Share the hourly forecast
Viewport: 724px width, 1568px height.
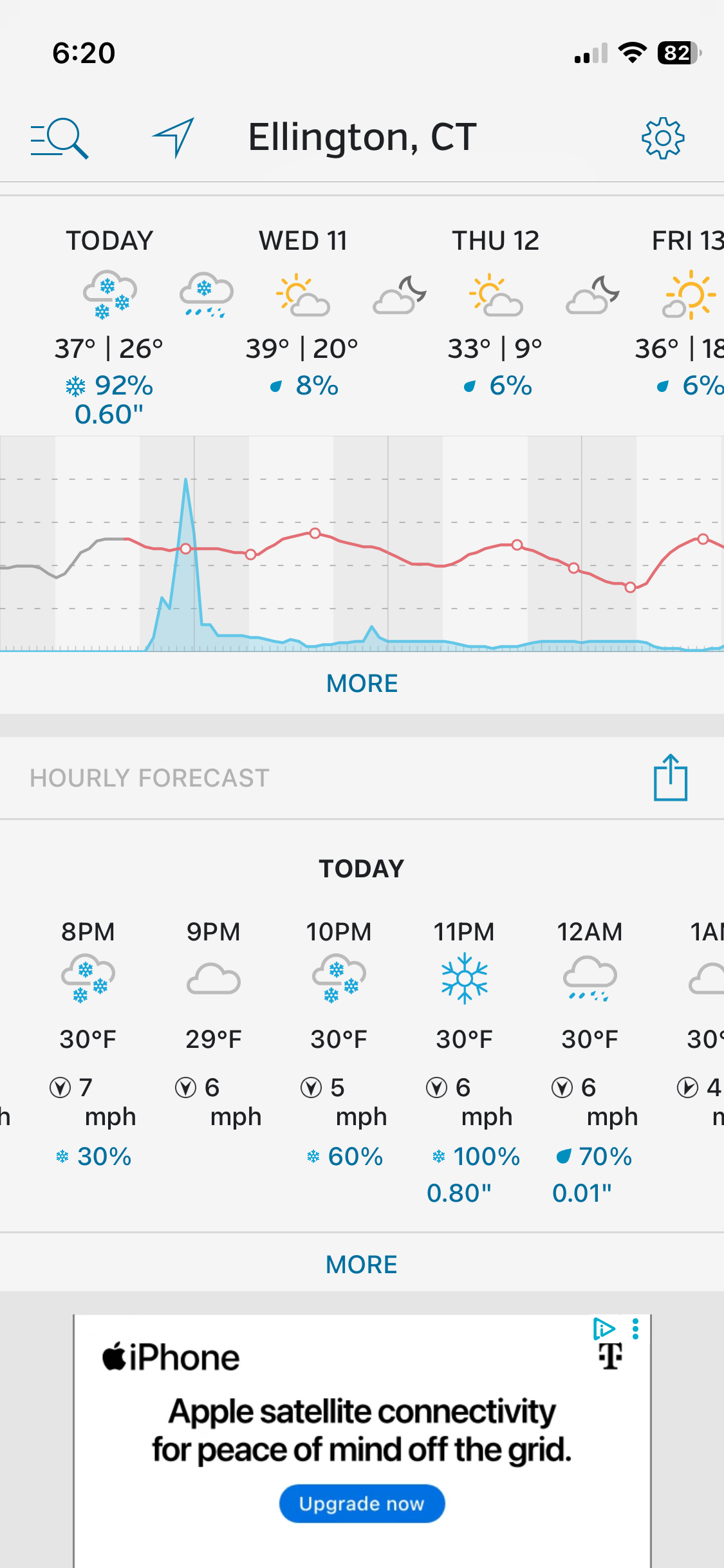[671, 778]
